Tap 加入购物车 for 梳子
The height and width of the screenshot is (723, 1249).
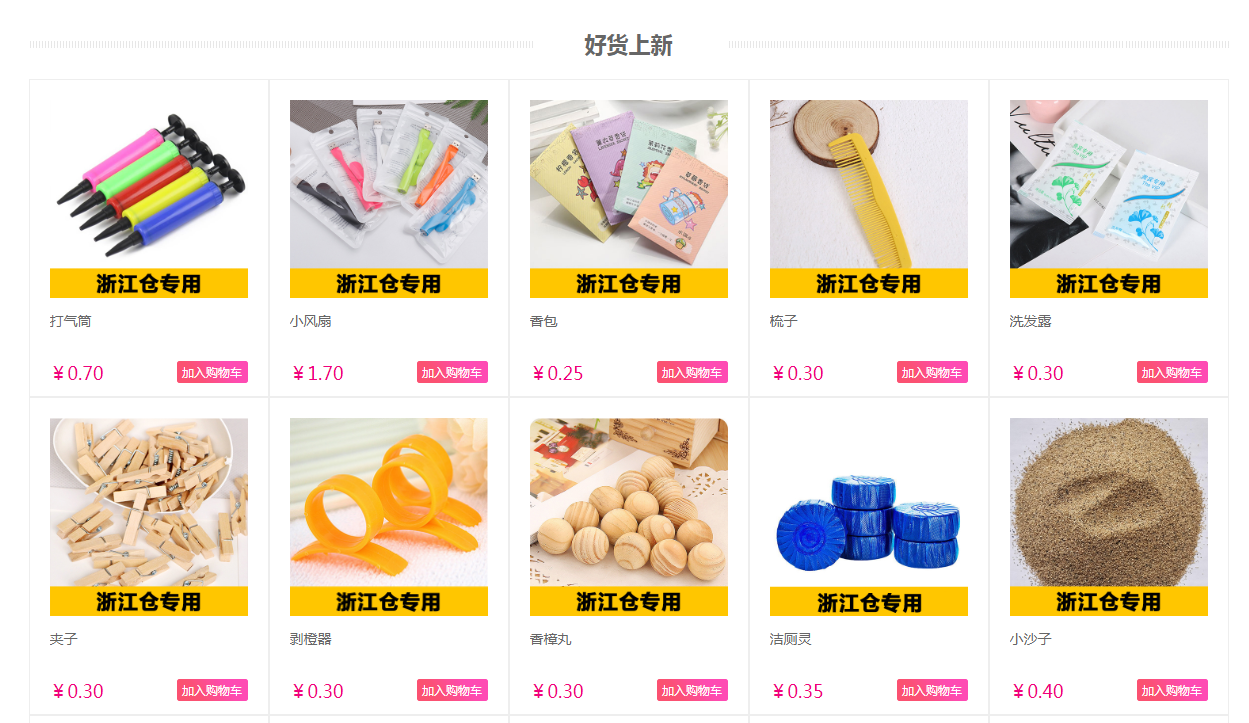(x=932, y=373)
